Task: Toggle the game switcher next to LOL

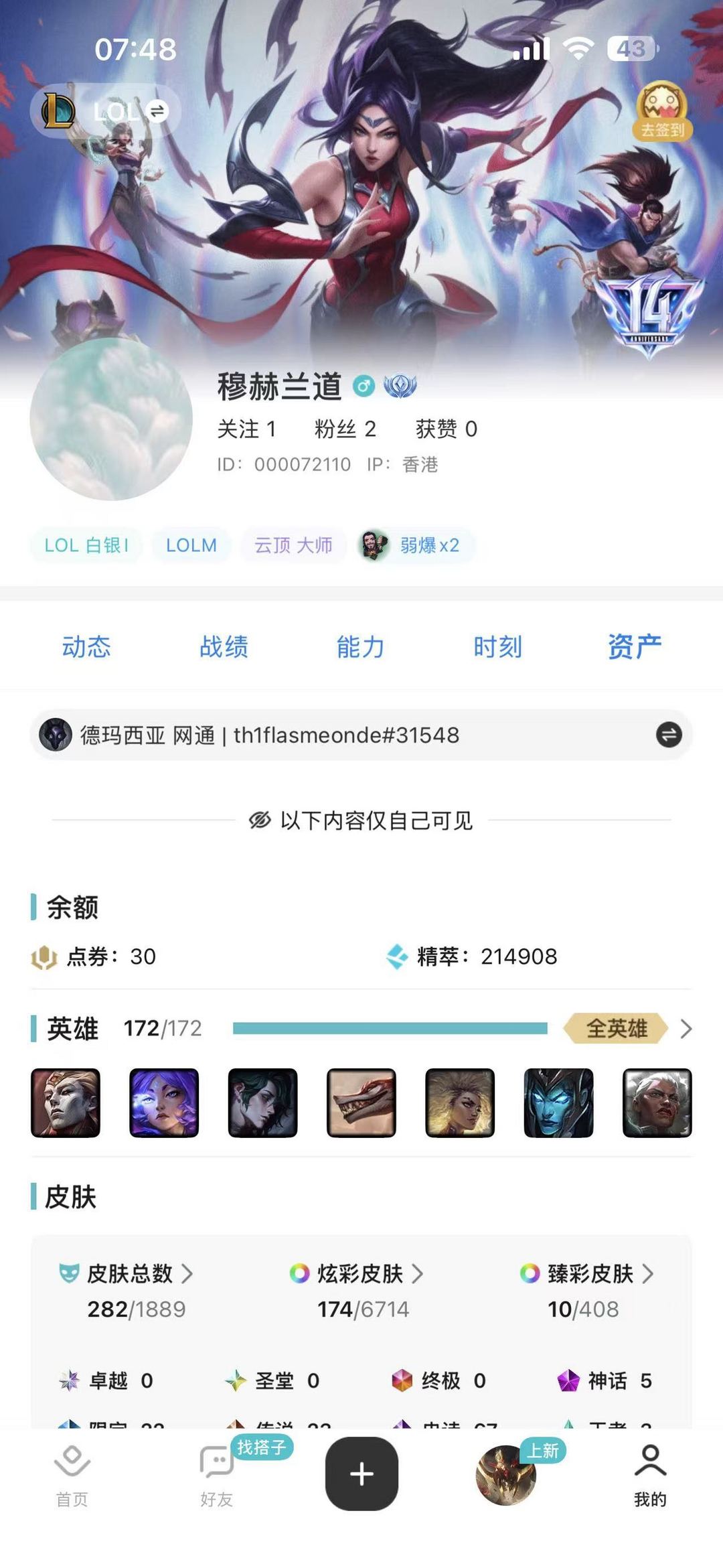Action: (x=157, y=112)
